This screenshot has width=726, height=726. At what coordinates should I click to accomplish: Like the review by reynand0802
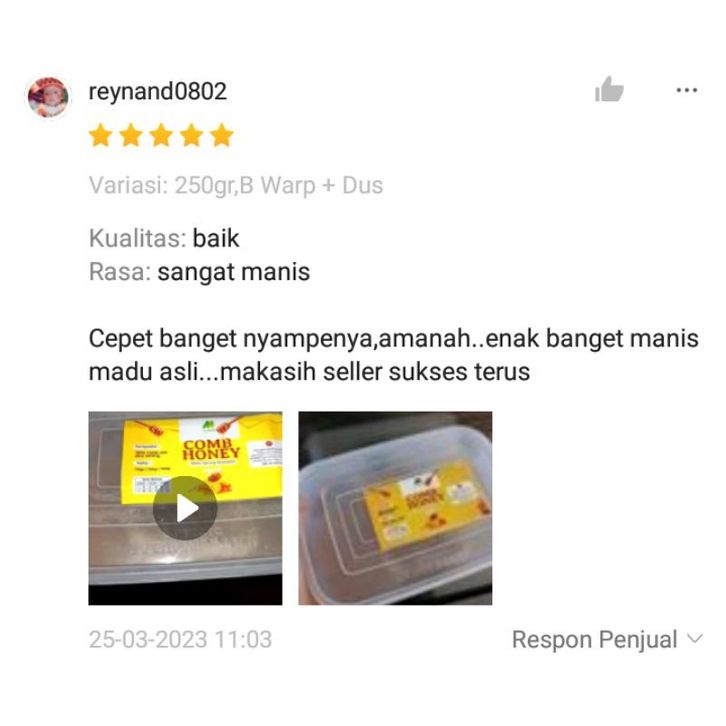[609, 91]
